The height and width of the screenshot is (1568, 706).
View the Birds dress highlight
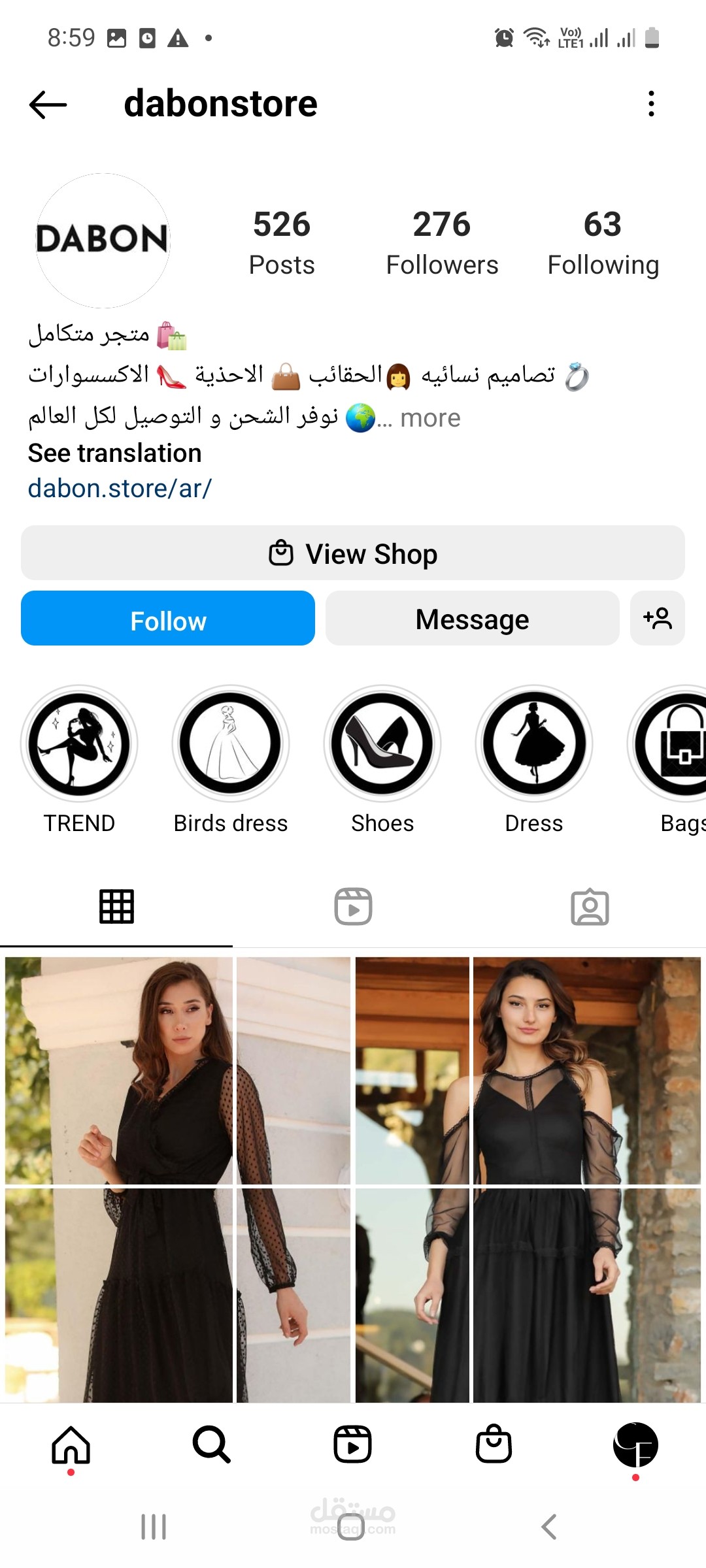click(x=231, y=744)
